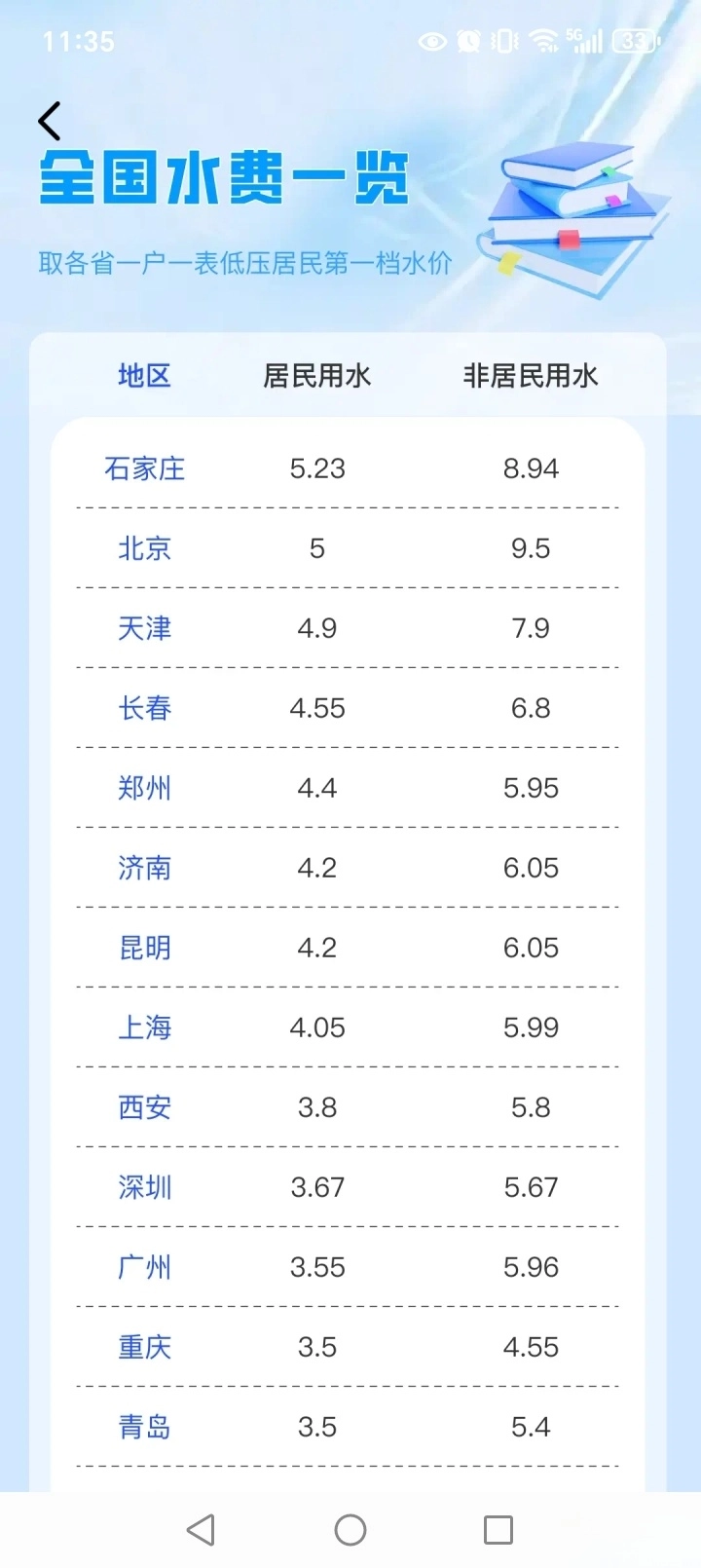Tap the 石家庄 city row
This screenshot has height=1568, width=701.
(144, 468)
